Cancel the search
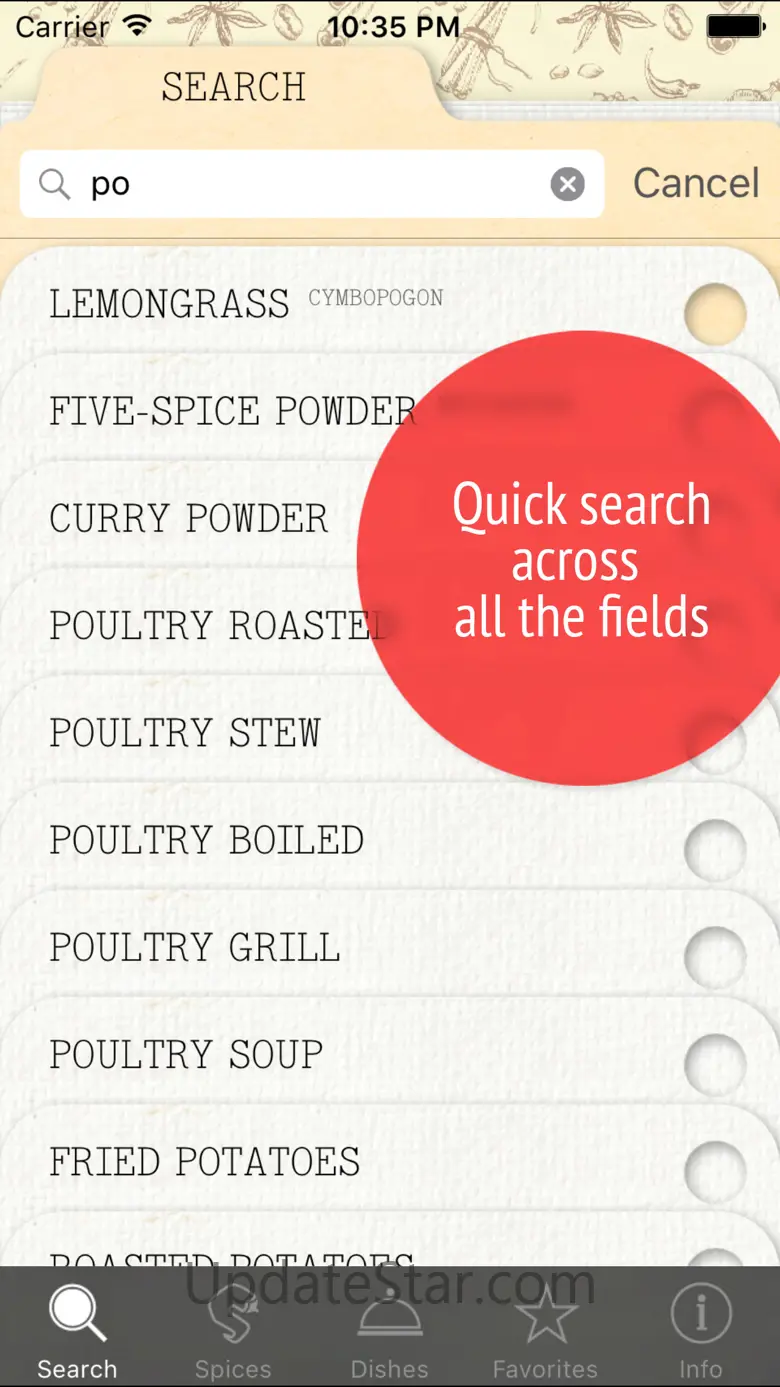The height and width of the screenshot is (1387, 780). coord(696,183)
